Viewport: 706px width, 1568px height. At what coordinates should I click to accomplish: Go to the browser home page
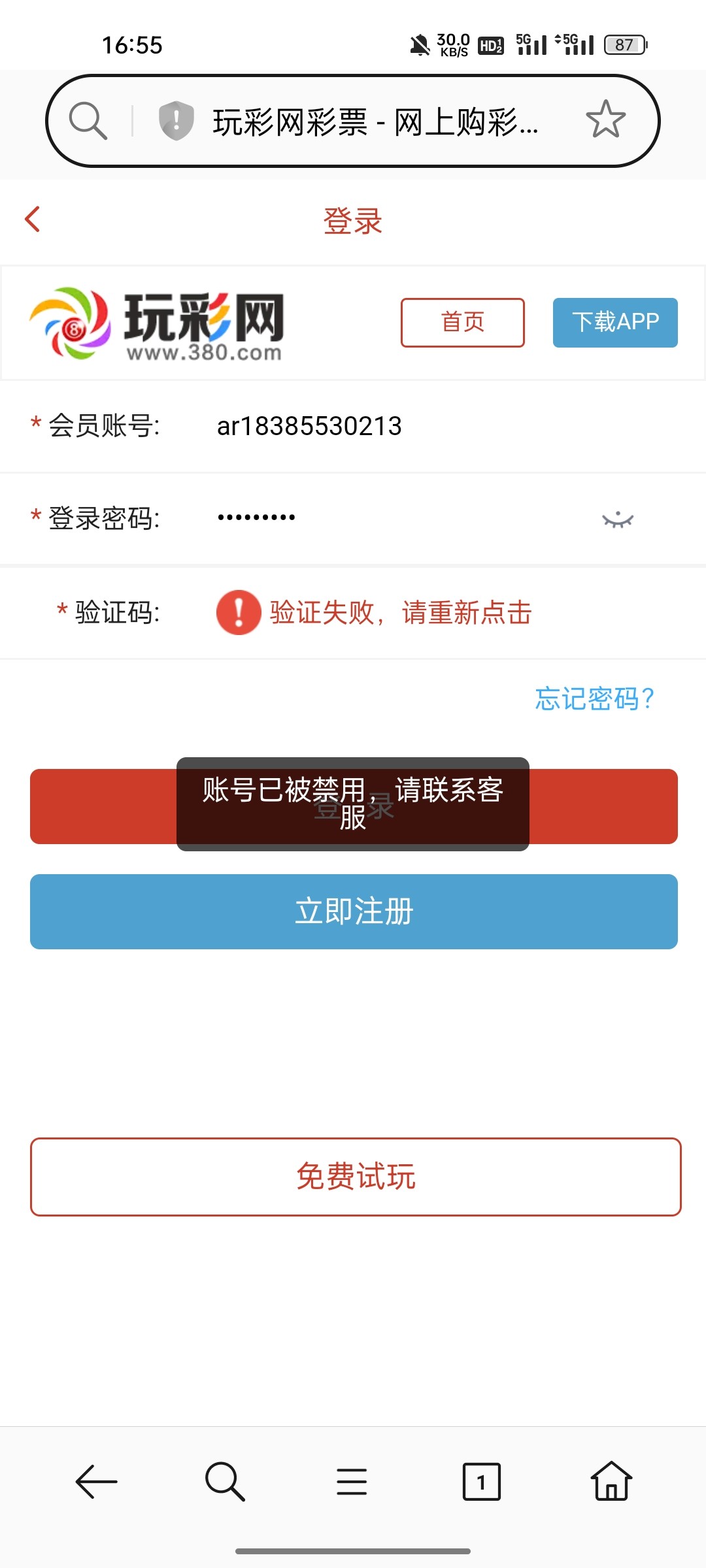(611, 1481)
